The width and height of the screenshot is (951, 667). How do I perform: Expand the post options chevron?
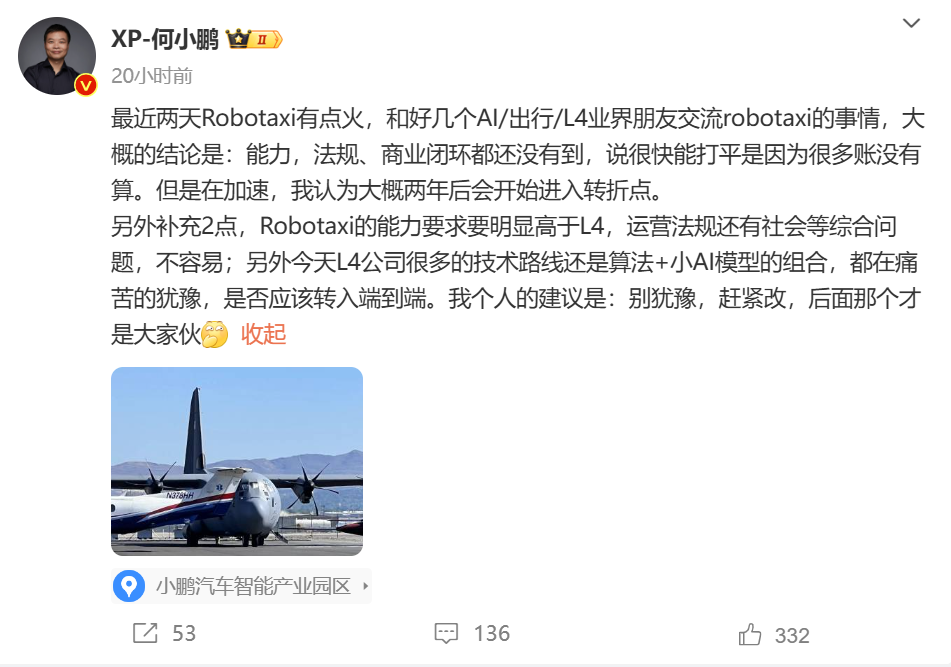pyautogui.click(x=912, y=24)
